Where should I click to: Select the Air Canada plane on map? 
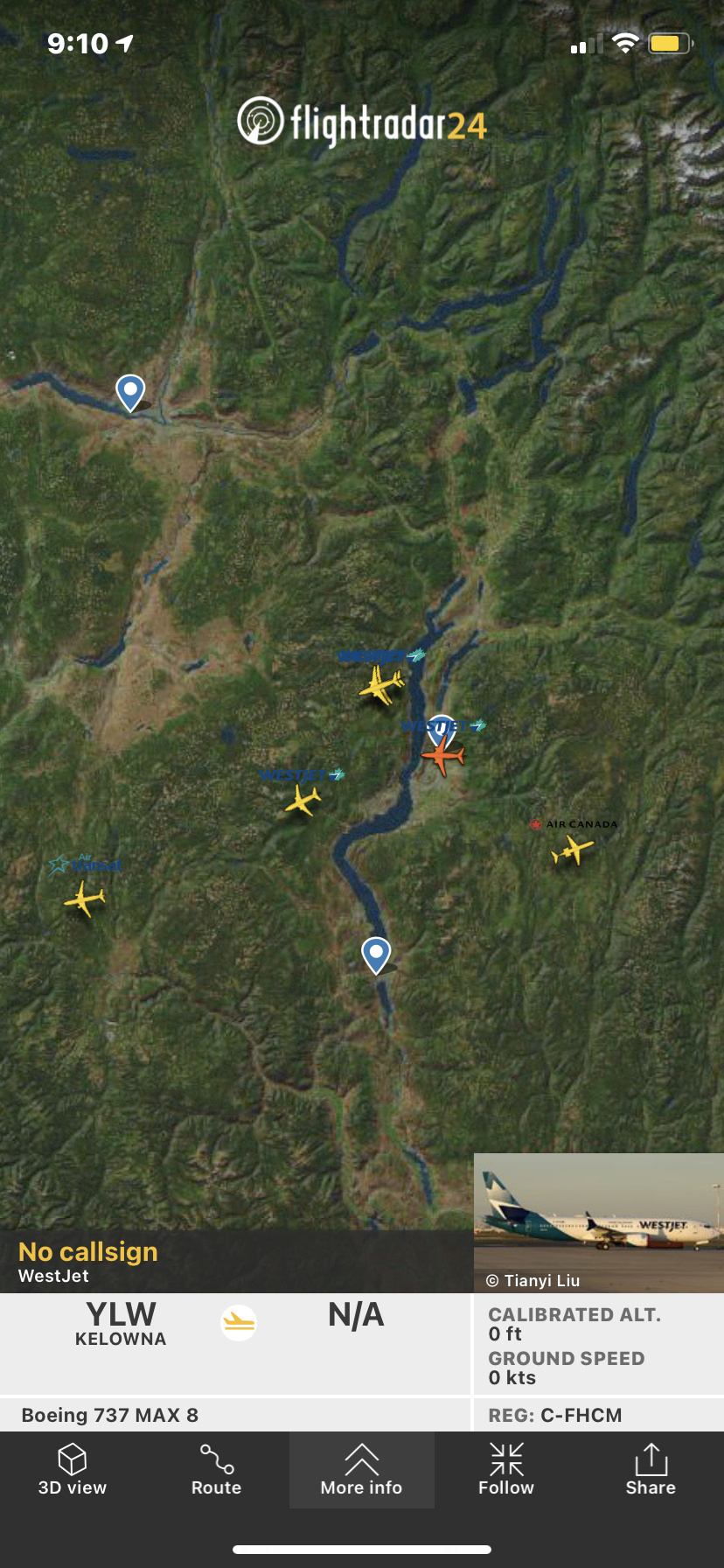(573, 849)
